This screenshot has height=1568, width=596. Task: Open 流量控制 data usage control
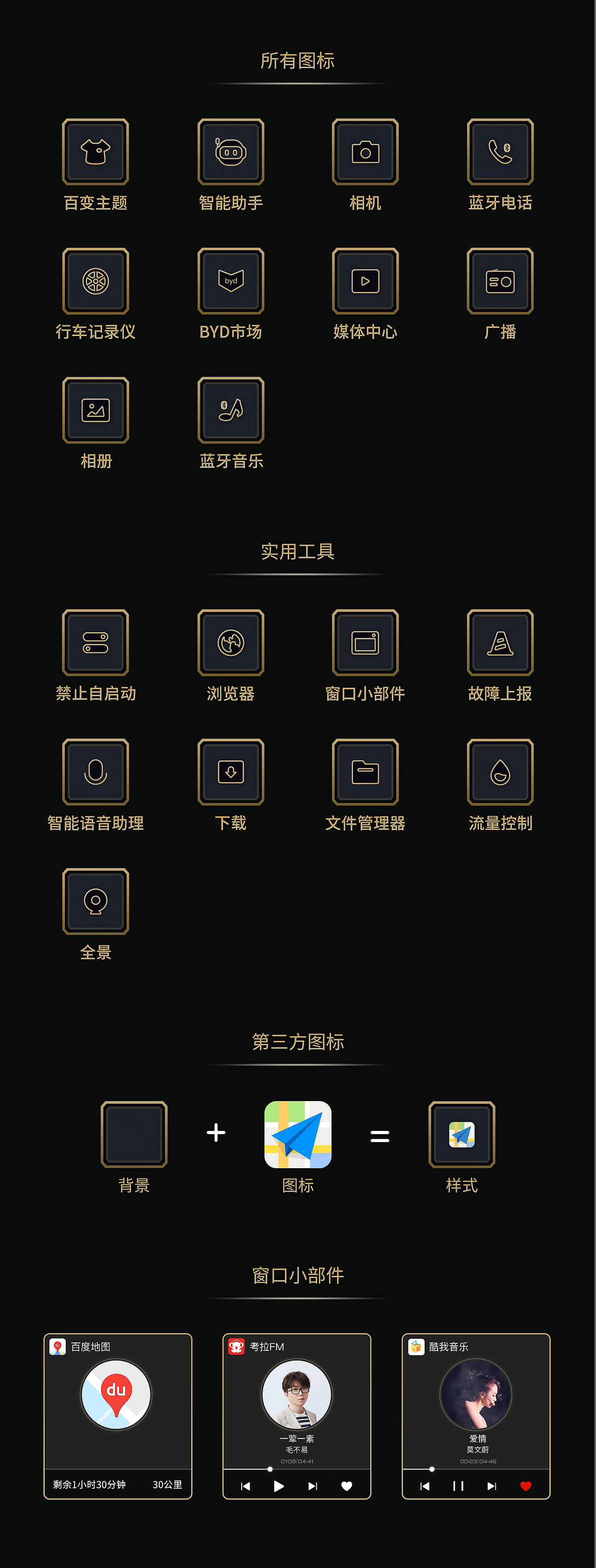pyautogui.click(x=499, y=772)
